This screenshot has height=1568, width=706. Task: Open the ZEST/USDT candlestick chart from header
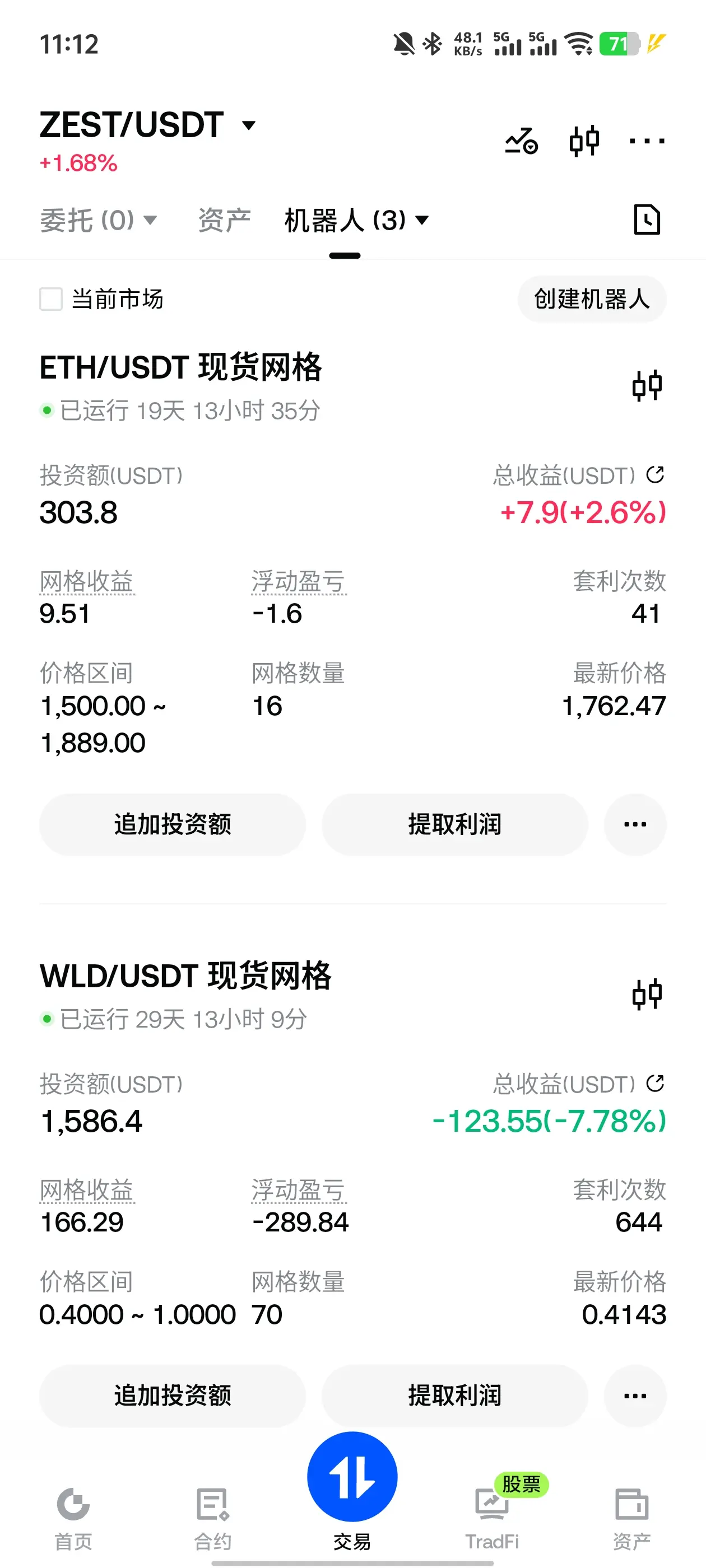click(584, 141)
